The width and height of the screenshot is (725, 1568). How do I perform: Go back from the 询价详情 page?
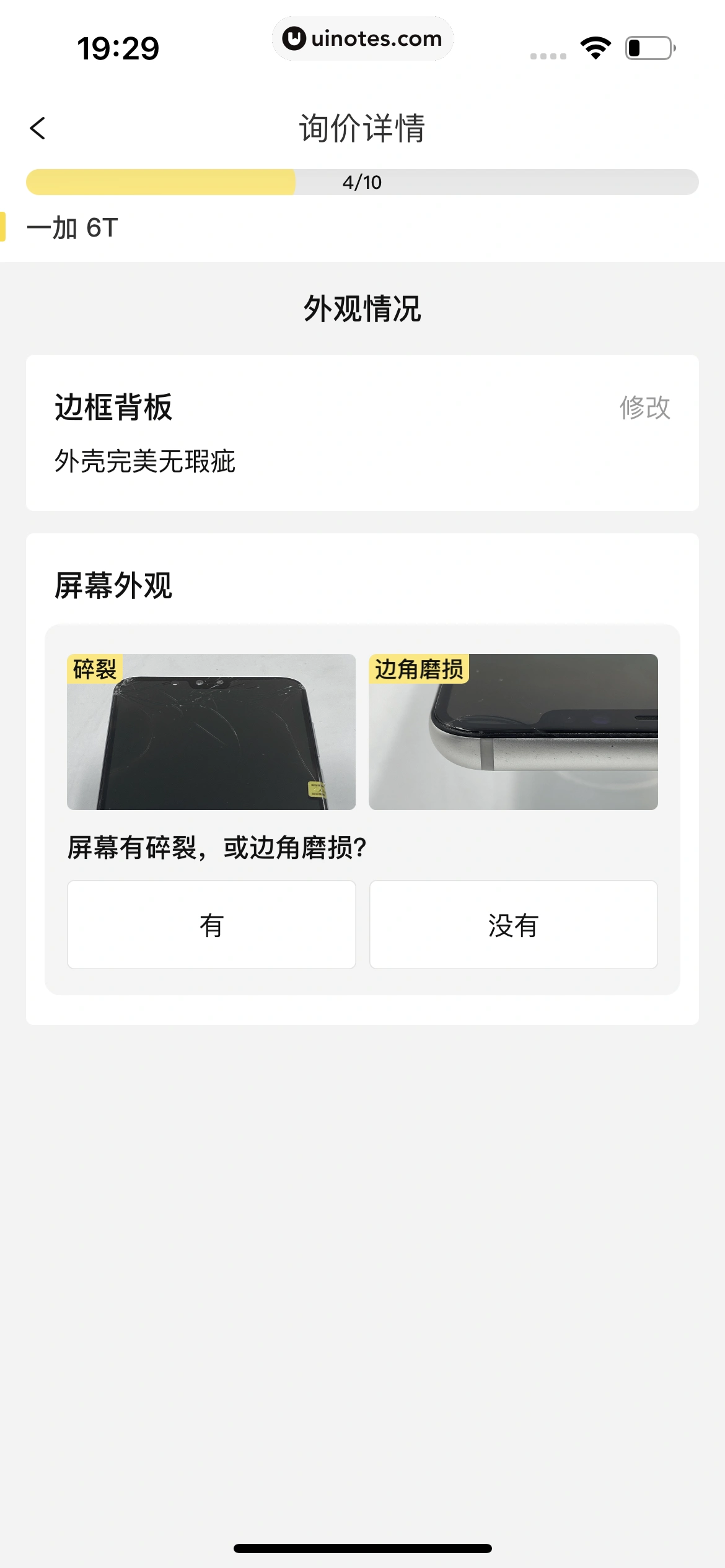tap(38, 129)
